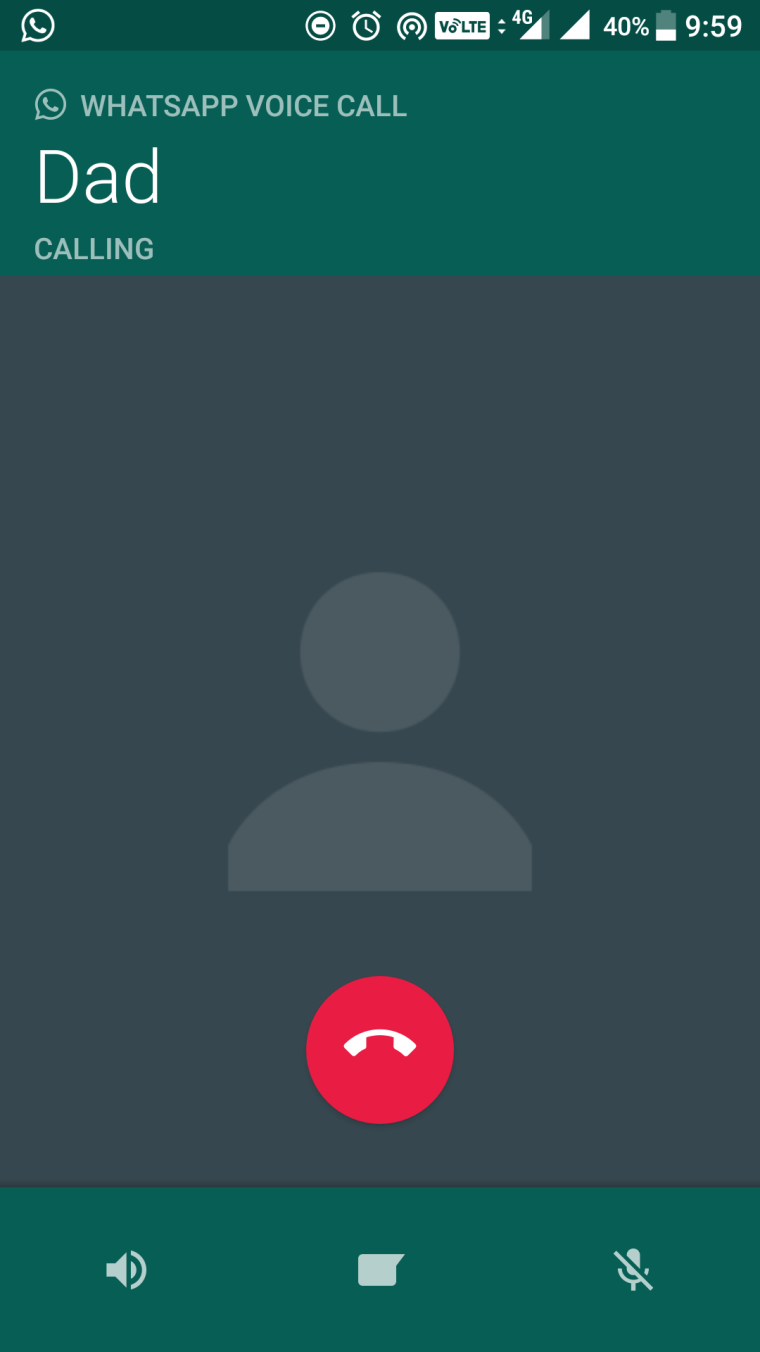
Task: End the WhatsApp call to Dad
Action: click(x=380, y=1049)
